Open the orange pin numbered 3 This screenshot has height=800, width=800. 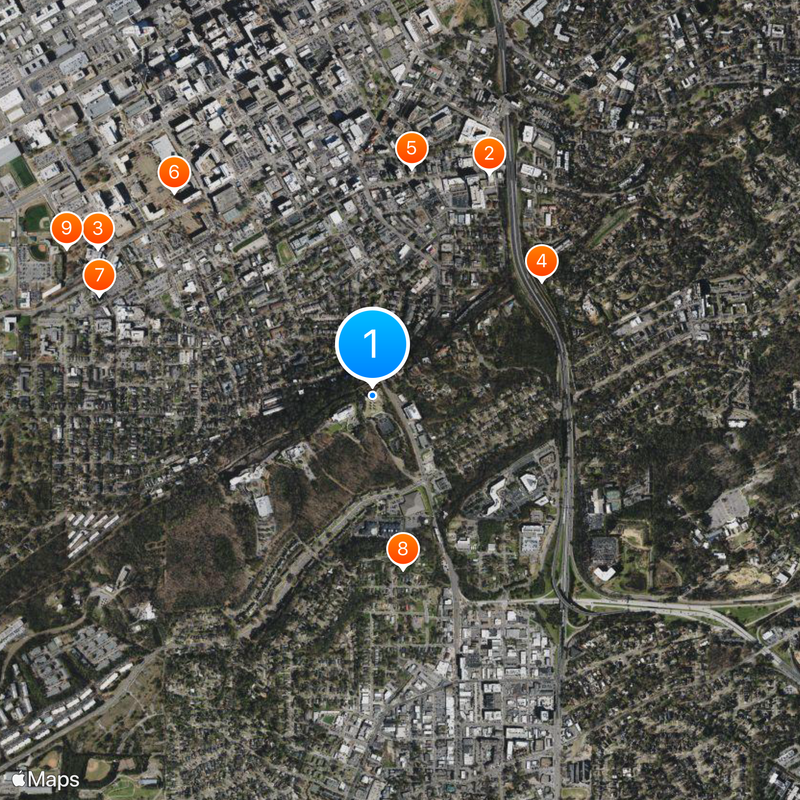[97, 229]
